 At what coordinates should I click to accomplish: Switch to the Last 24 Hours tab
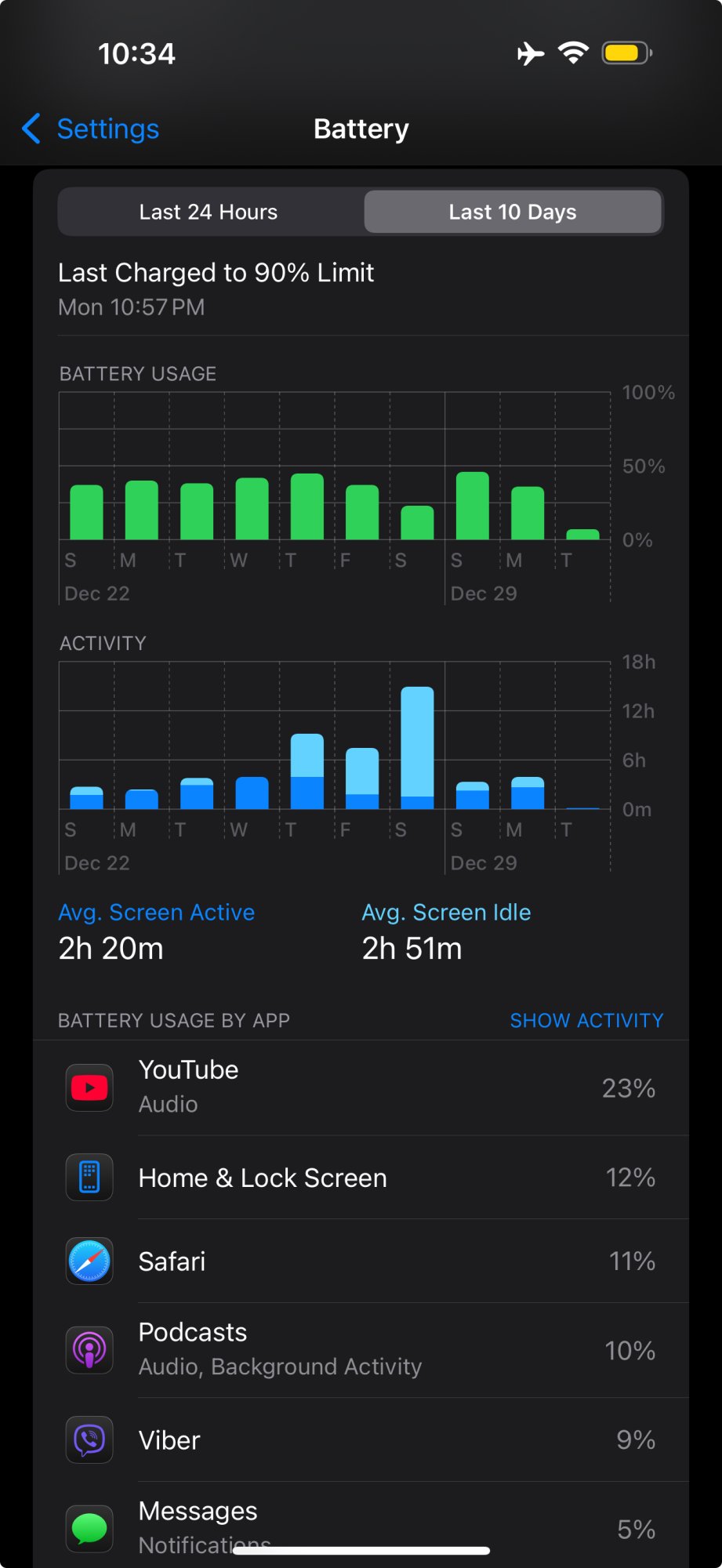(x=209, y=211)
